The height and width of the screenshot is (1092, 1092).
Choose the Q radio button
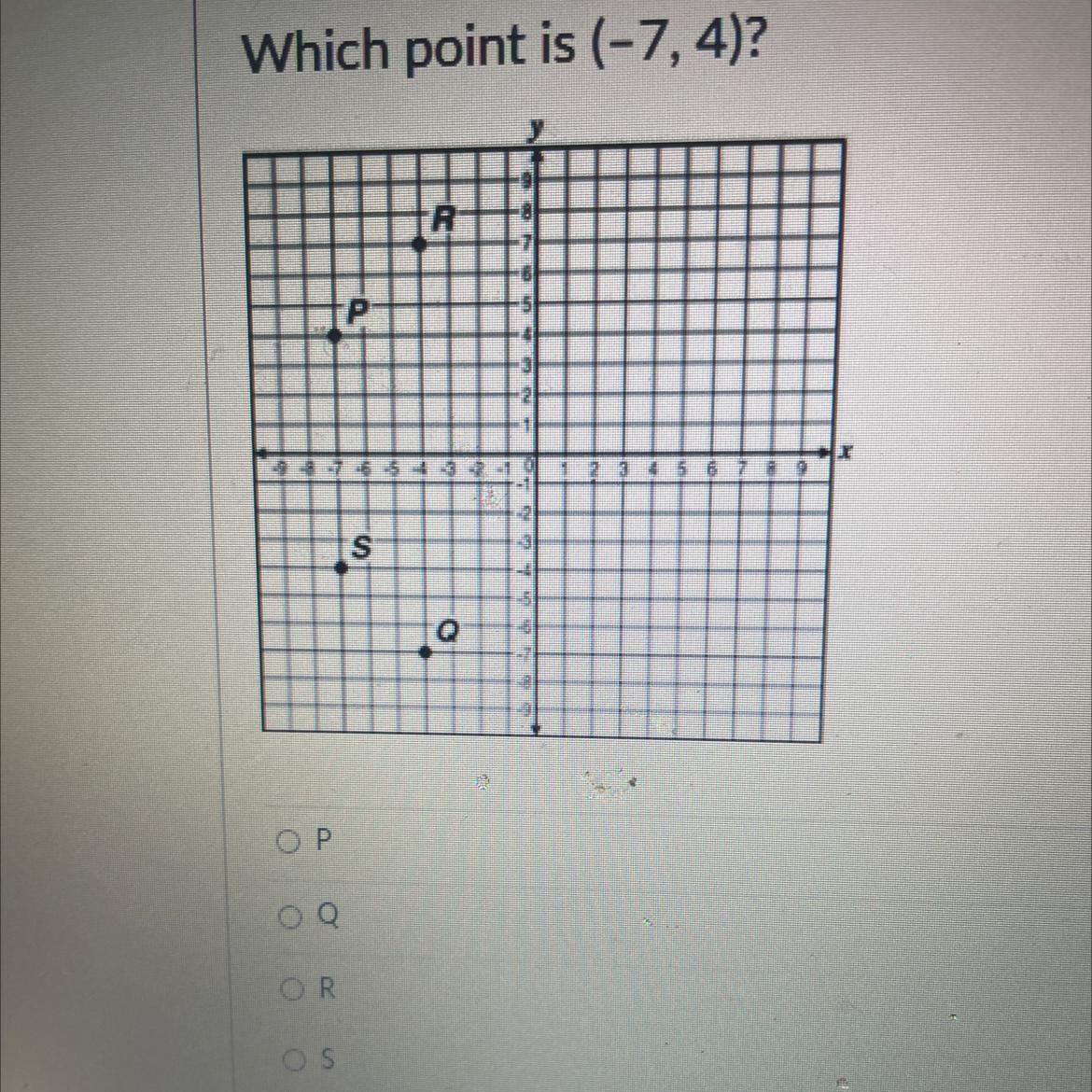pos(288,917)
